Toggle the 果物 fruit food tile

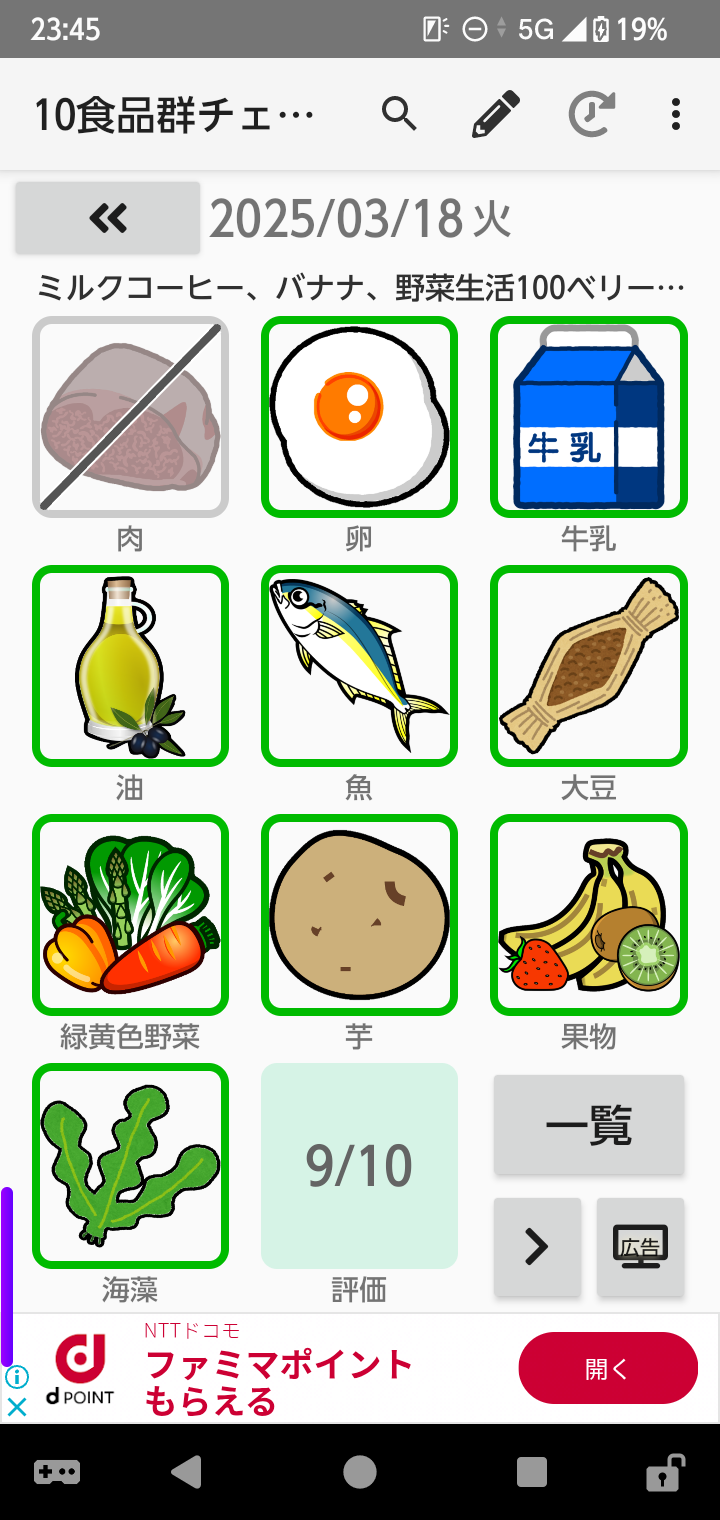tap(589, 915)
